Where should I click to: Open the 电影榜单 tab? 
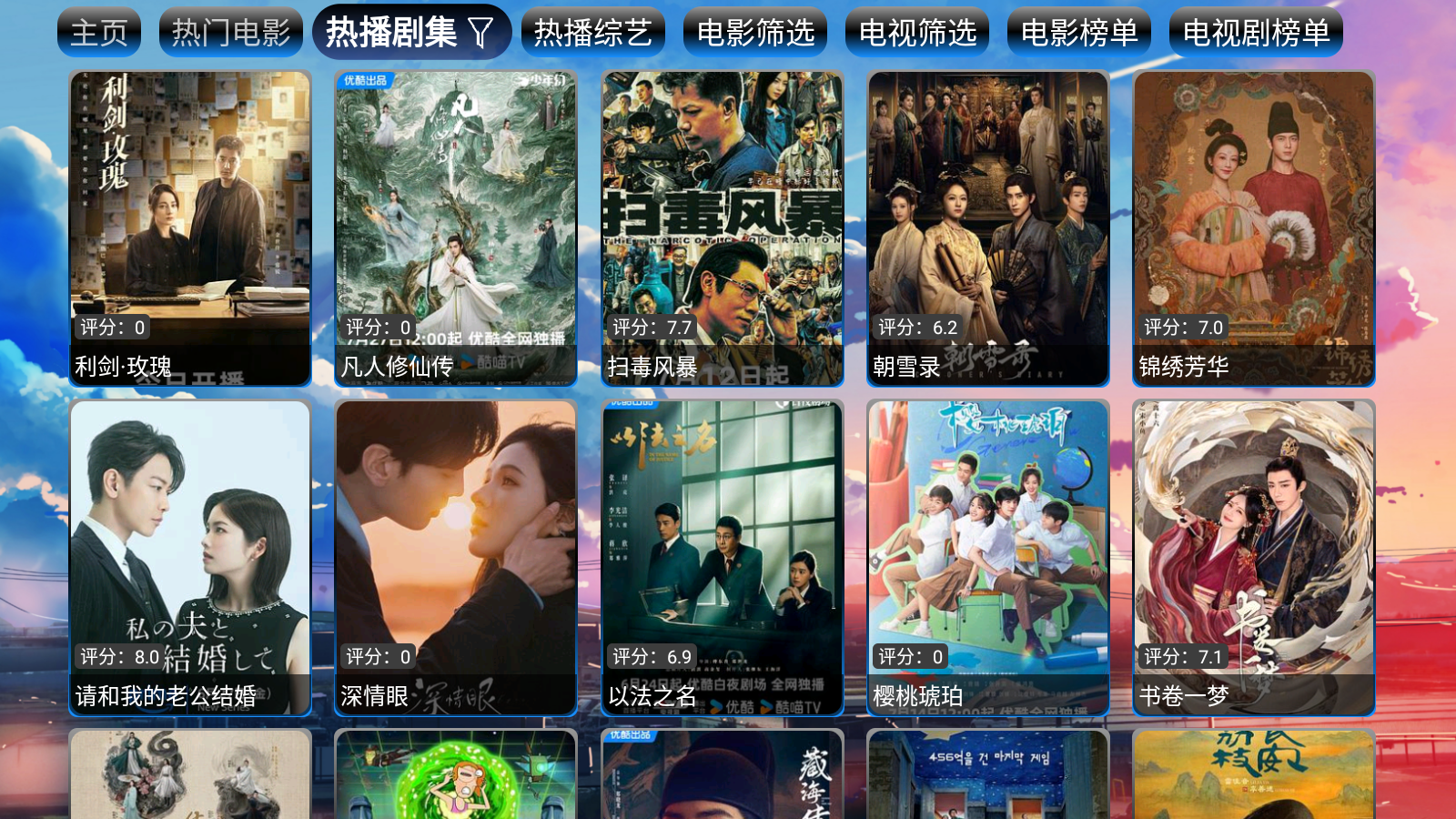(1078, 33)
